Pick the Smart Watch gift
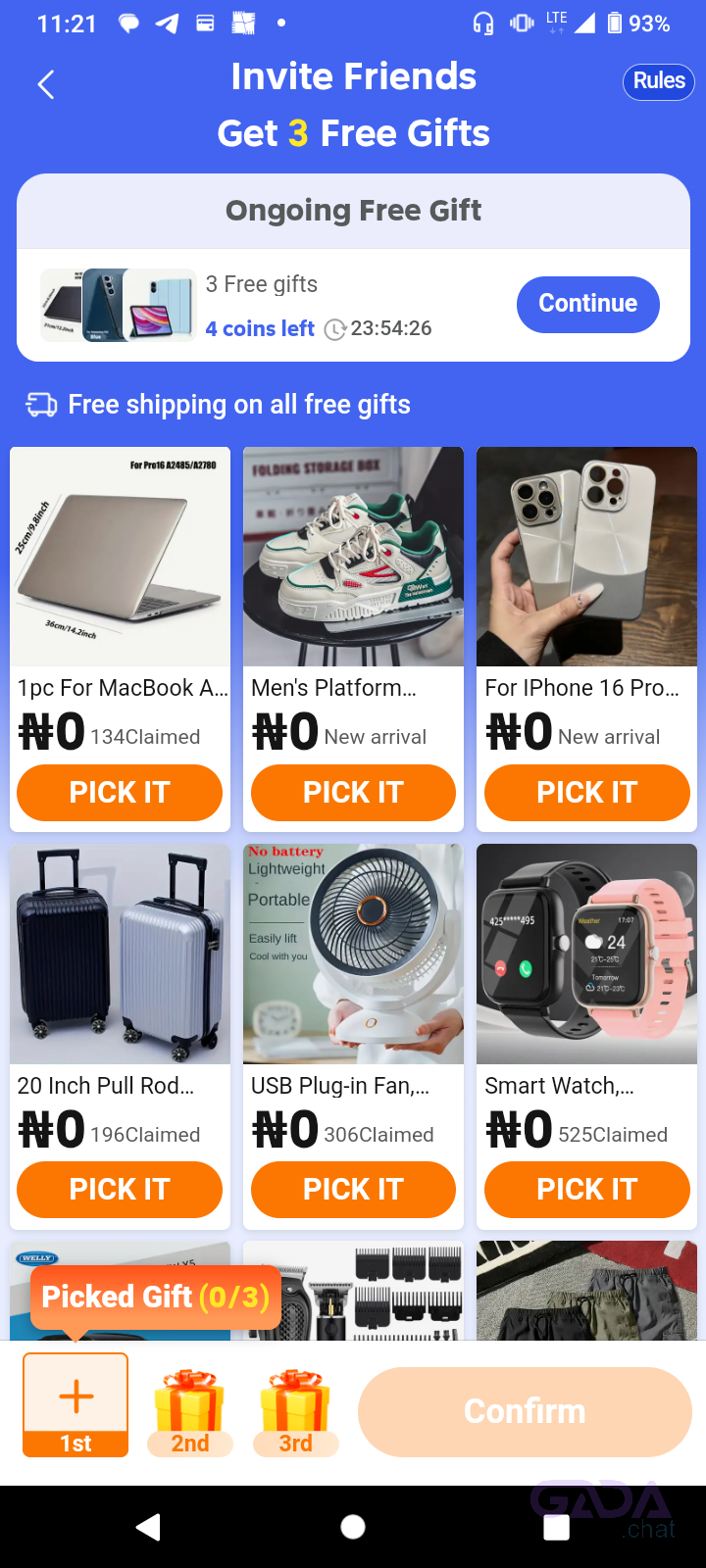 pos(586,1189)
